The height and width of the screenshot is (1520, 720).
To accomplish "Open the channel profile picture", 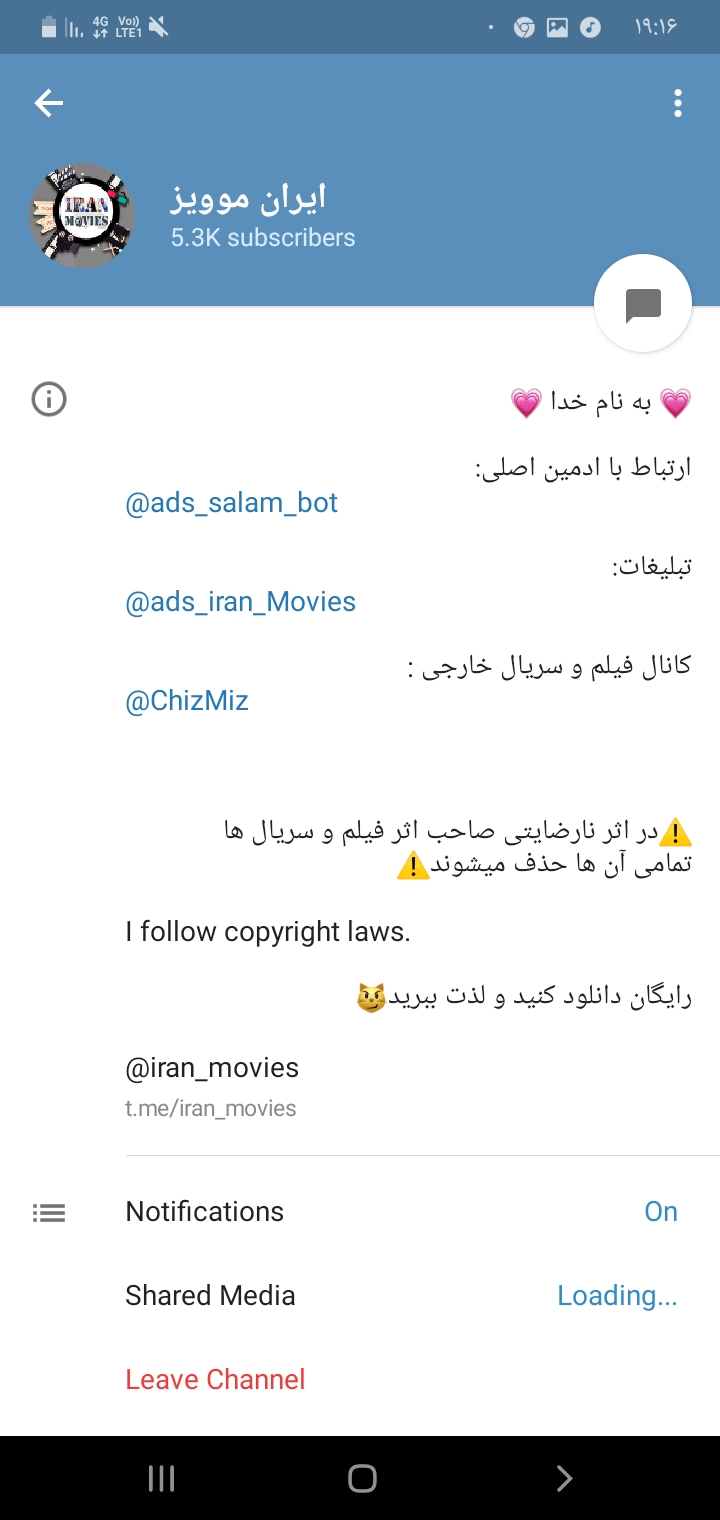I will click(x=82, y=216).
